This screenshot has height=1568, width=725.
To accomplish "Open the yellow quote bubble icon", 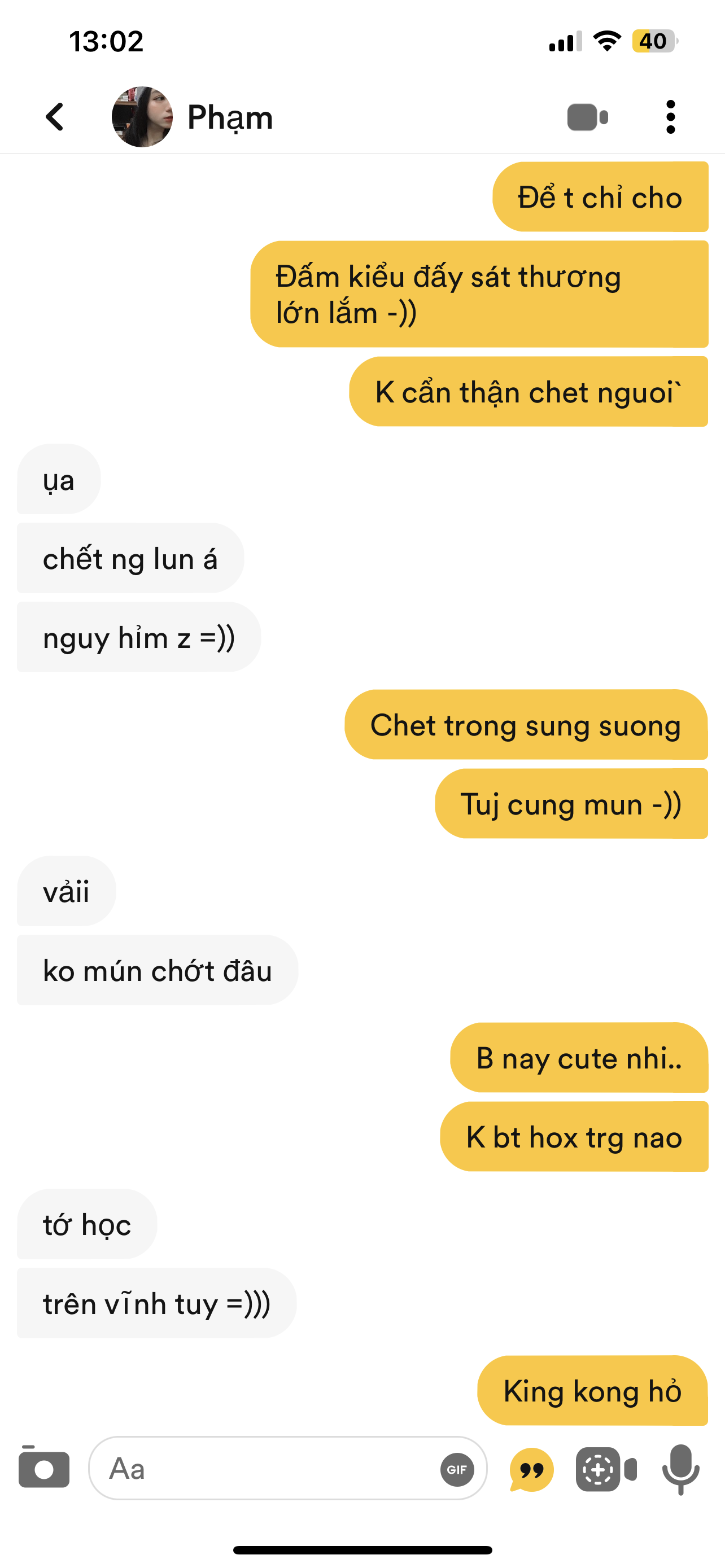I will coord(531,1469).
